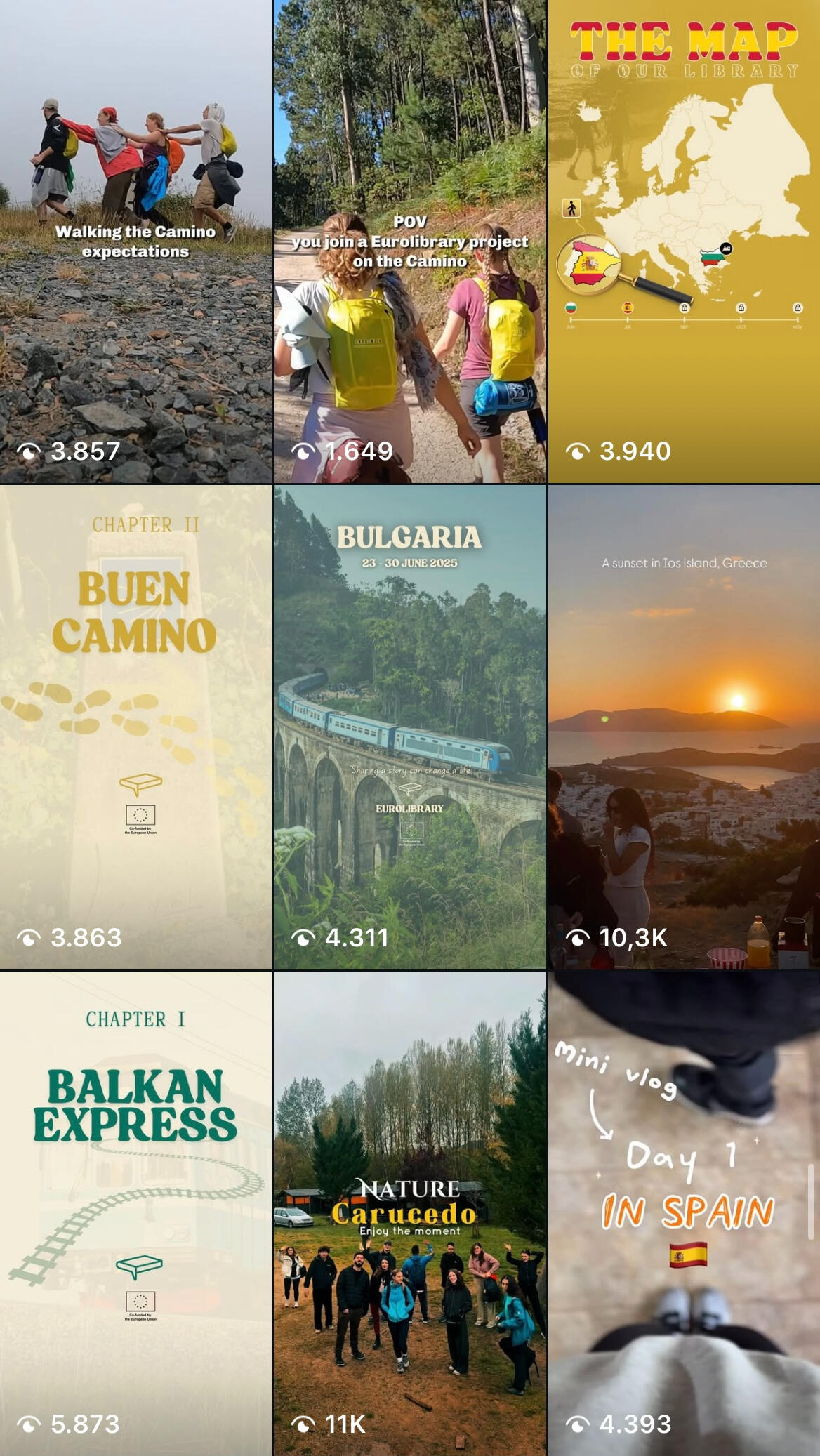Watch the 'Bulgaria 23-30 June 2025' video

[409, 727]
